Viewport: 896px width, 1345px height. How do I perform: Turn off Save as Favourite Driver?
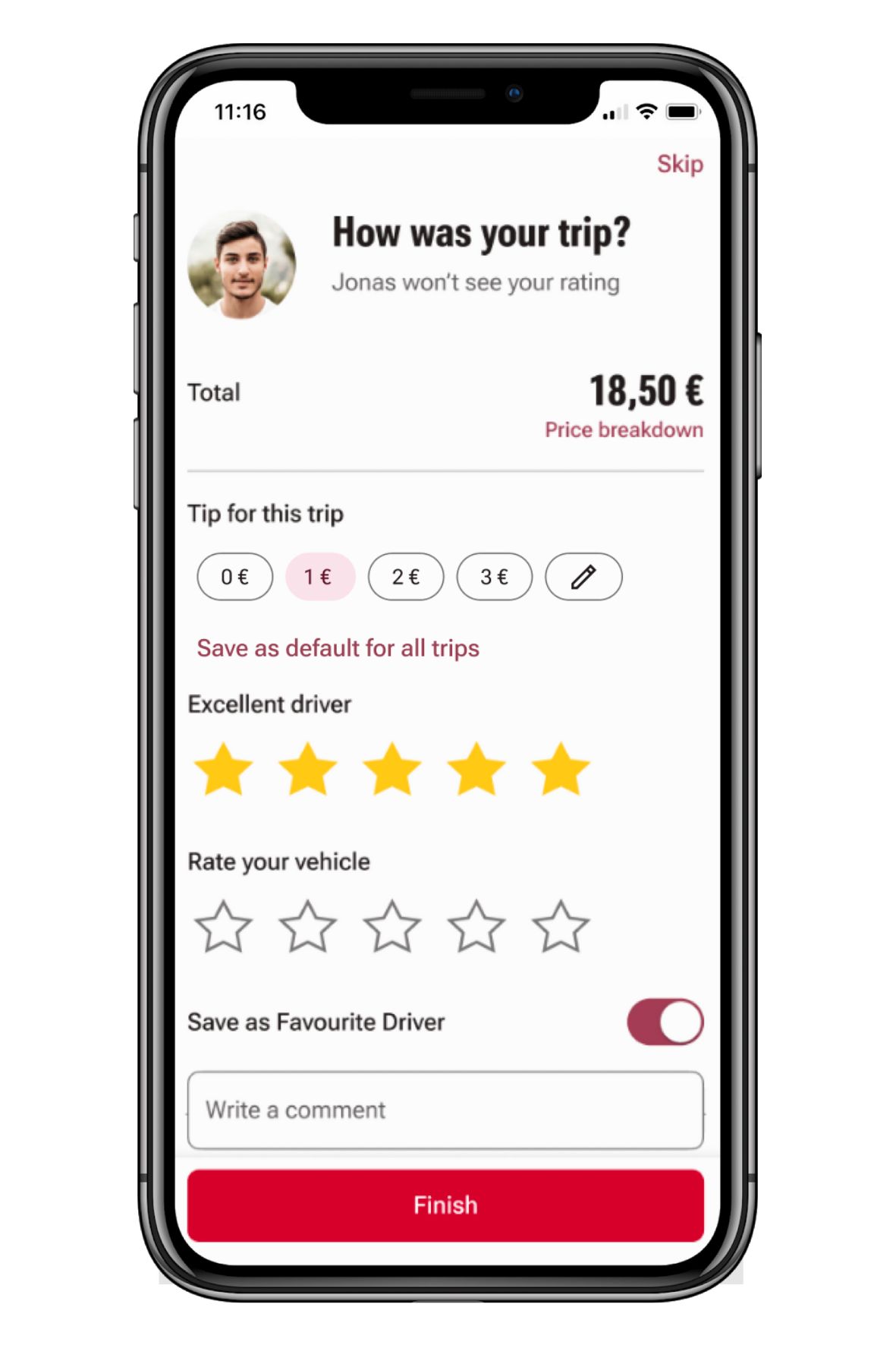[665, 1022]
